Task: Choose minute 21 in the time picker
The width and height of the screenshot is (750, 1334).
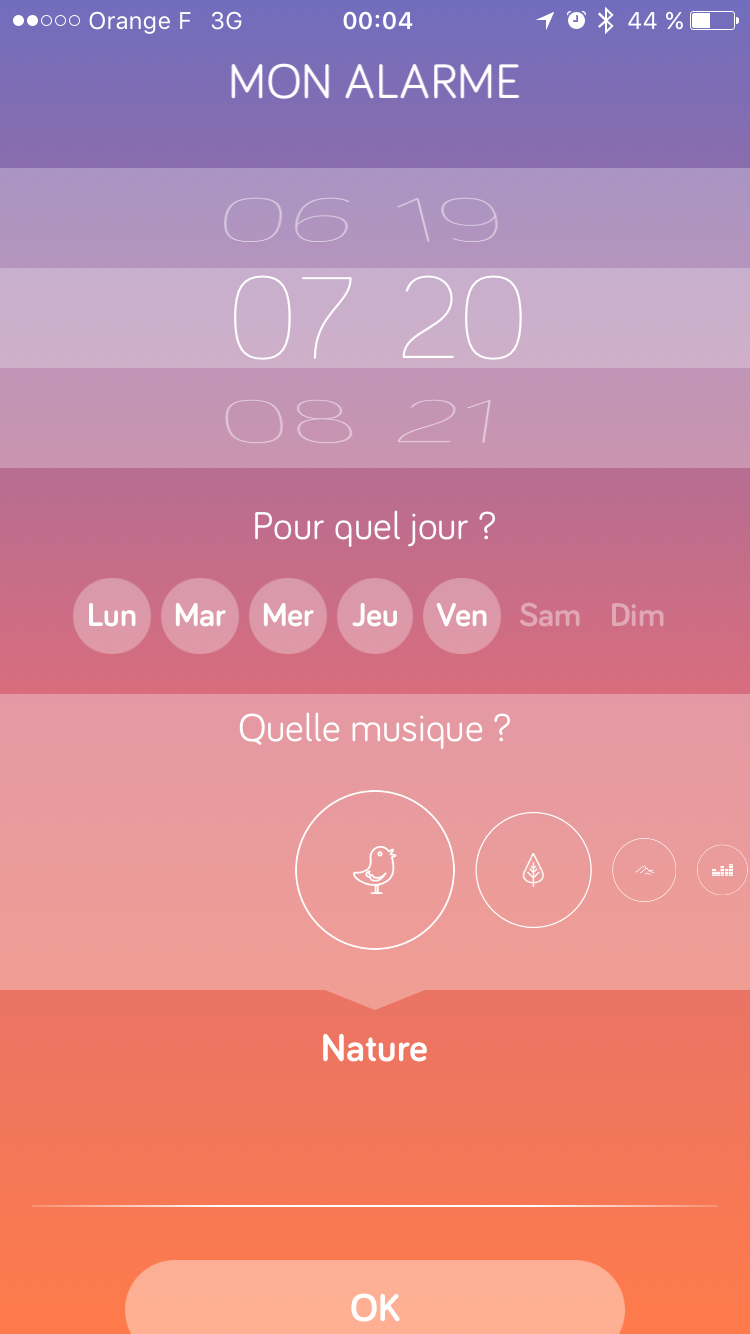Action: point(446,421)
